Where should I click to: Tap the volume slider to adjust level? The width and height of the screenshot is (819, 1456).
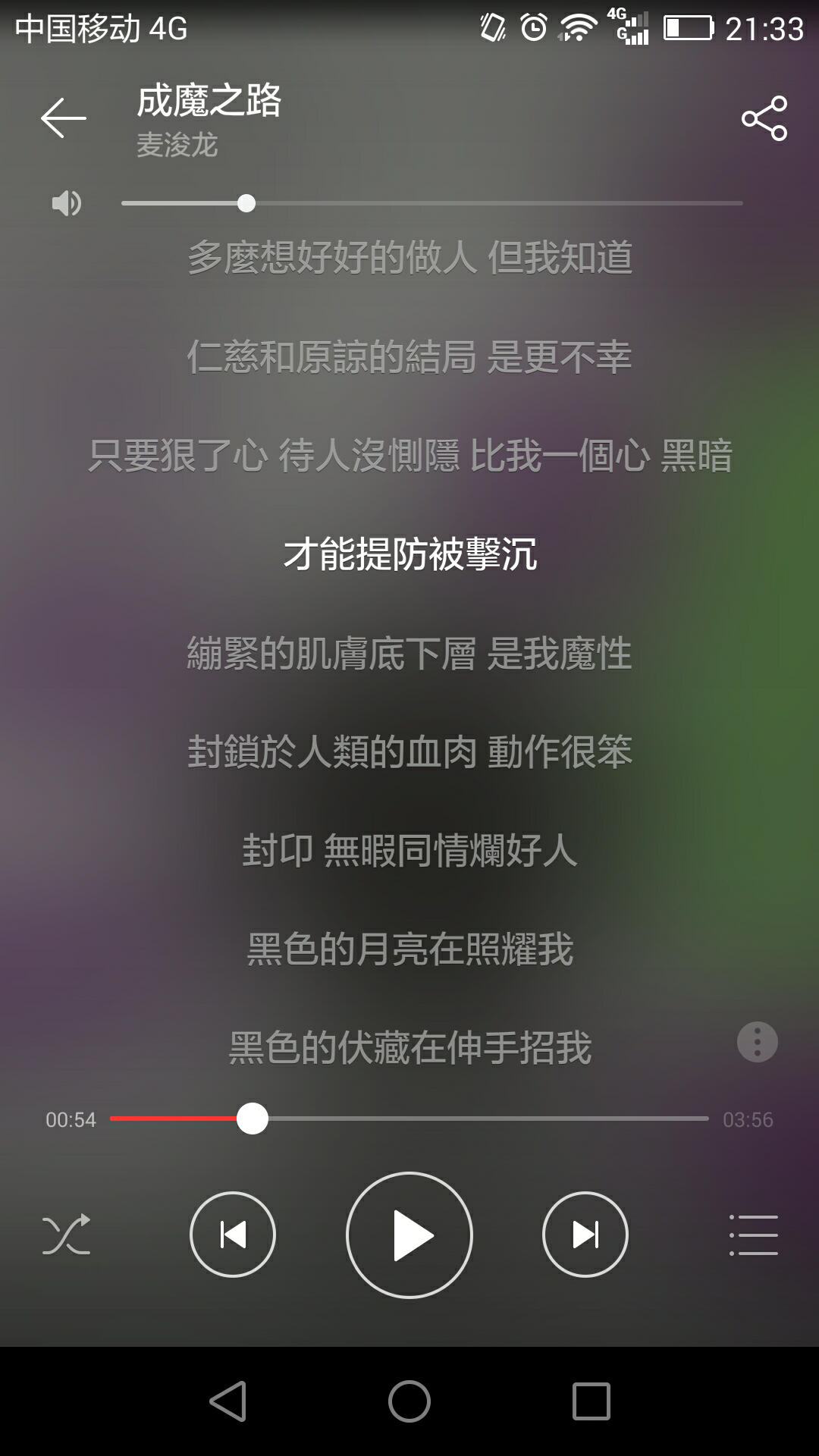tap(431, 203)
